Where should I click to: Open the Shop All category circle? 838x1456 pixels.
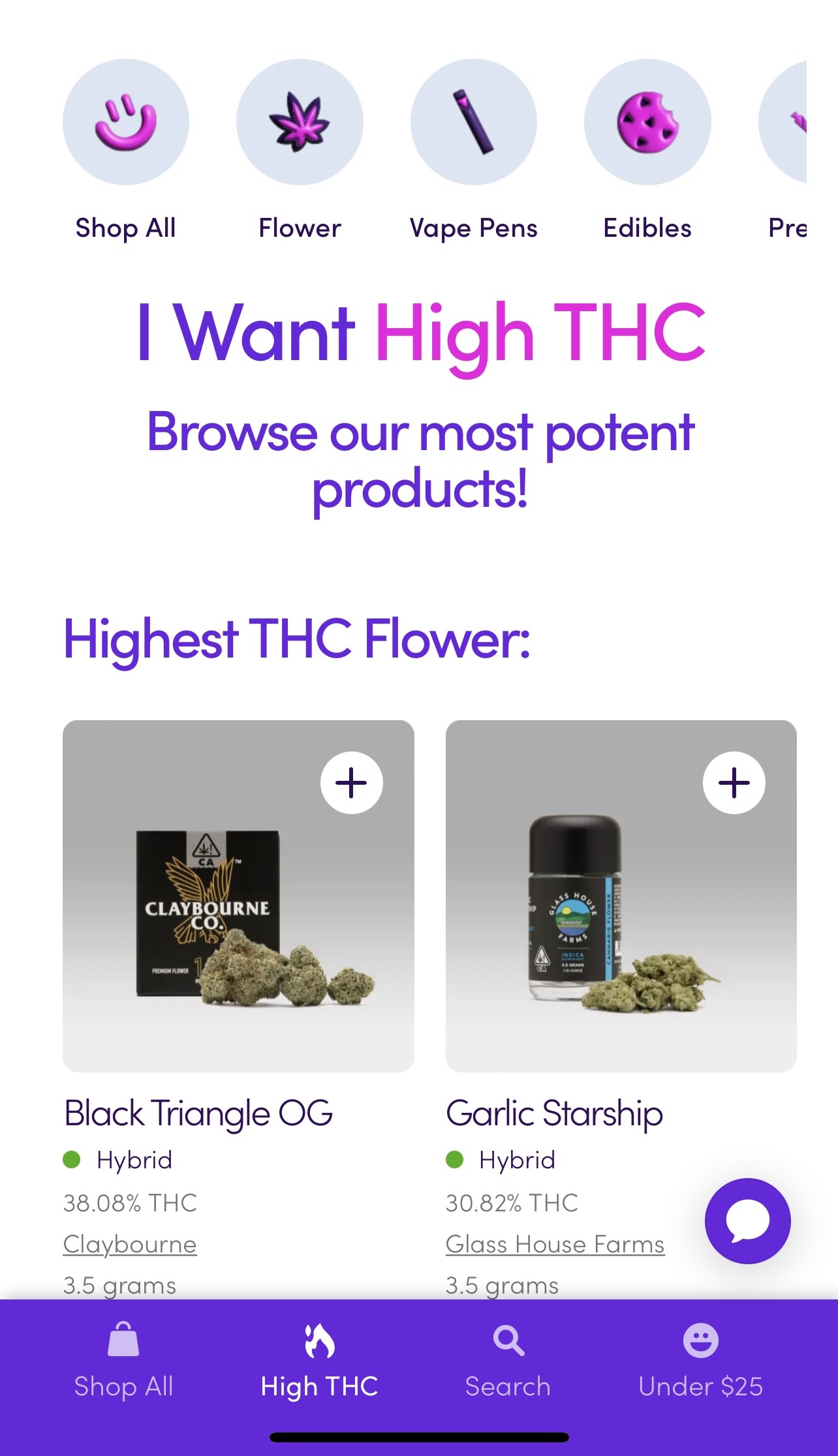126,122
